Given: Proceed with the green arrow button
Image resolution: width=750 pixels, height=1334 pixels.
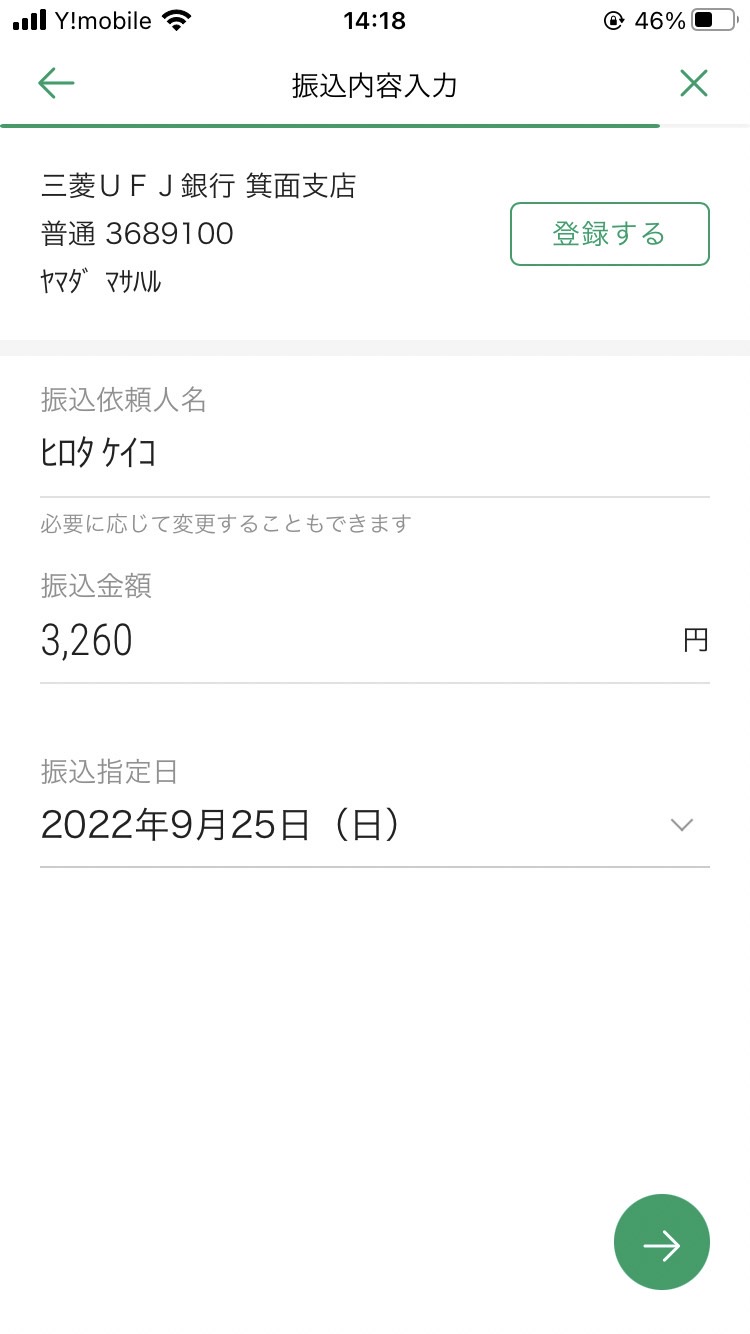Looking at the screenshot, I should 661,1242.
